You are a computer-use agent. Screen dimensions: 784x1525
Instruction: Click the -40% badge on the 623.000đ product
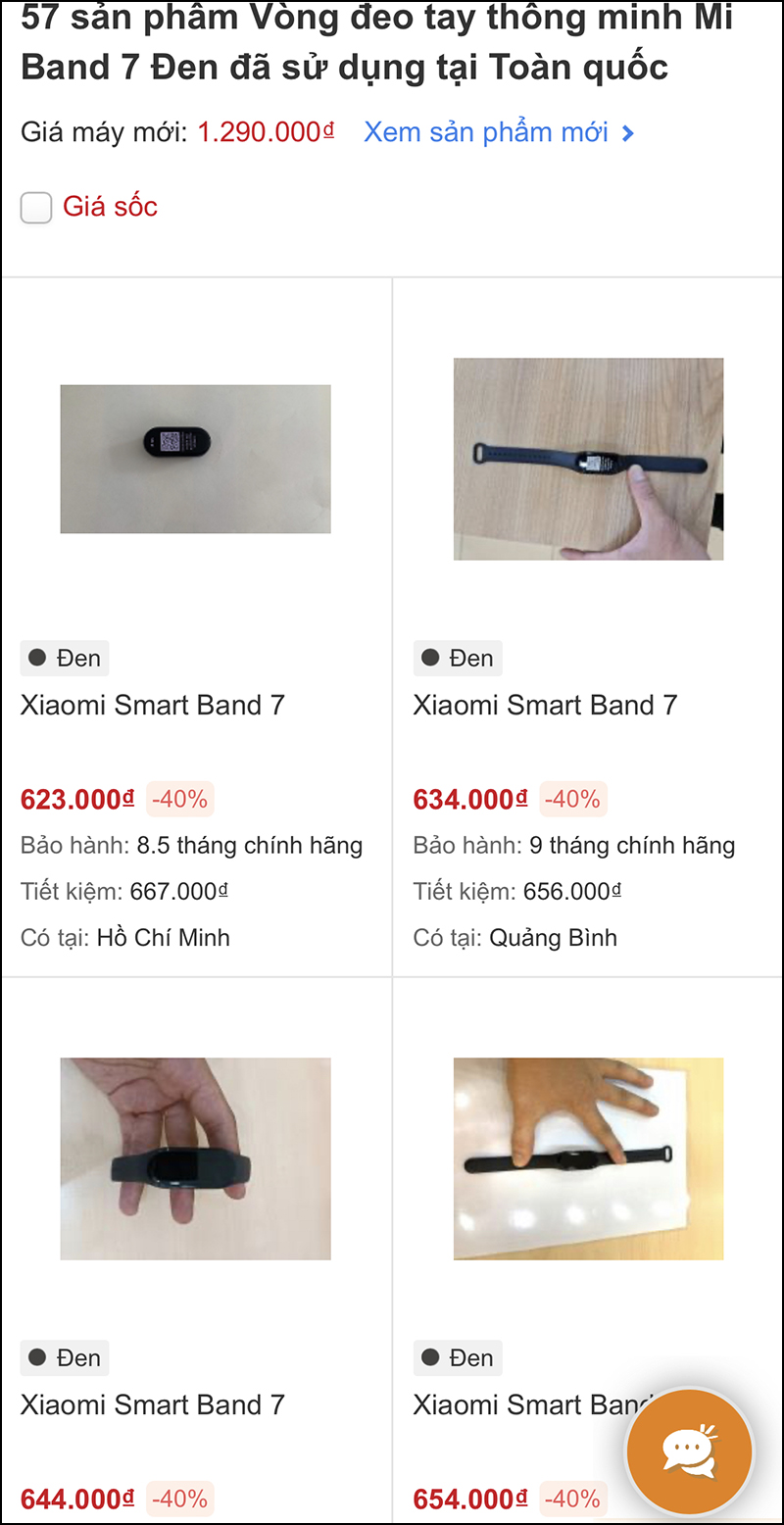point(179,799)
